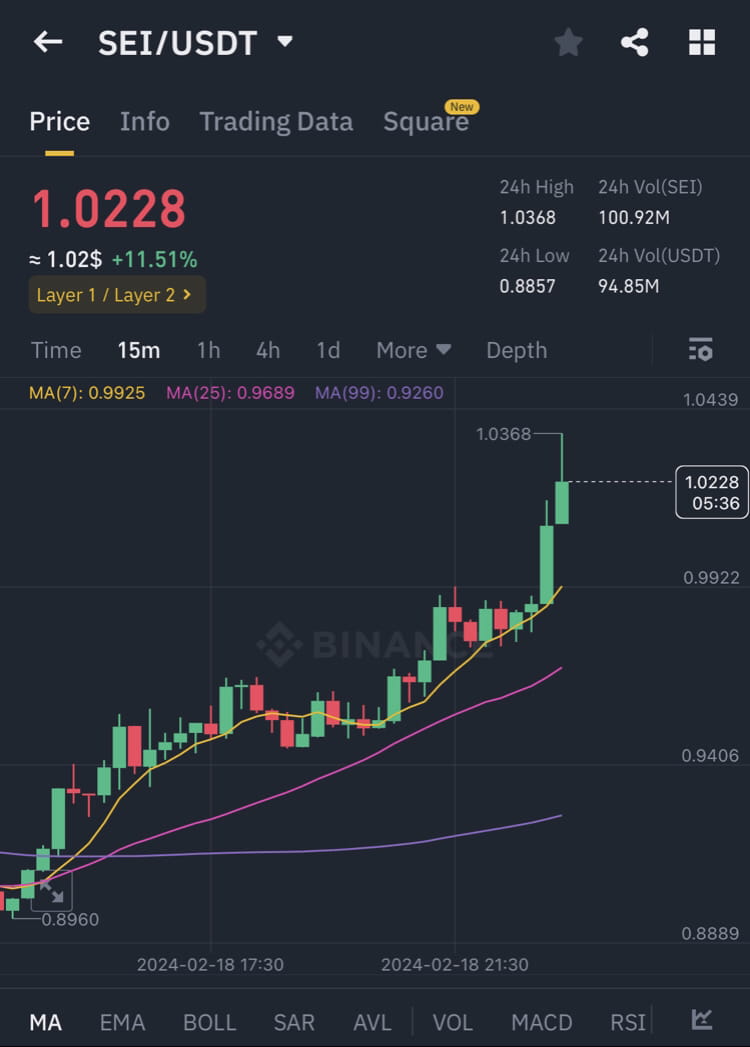750x1047 pixels.
Task: Select the RSI indicator
Action: [627, 1022]
